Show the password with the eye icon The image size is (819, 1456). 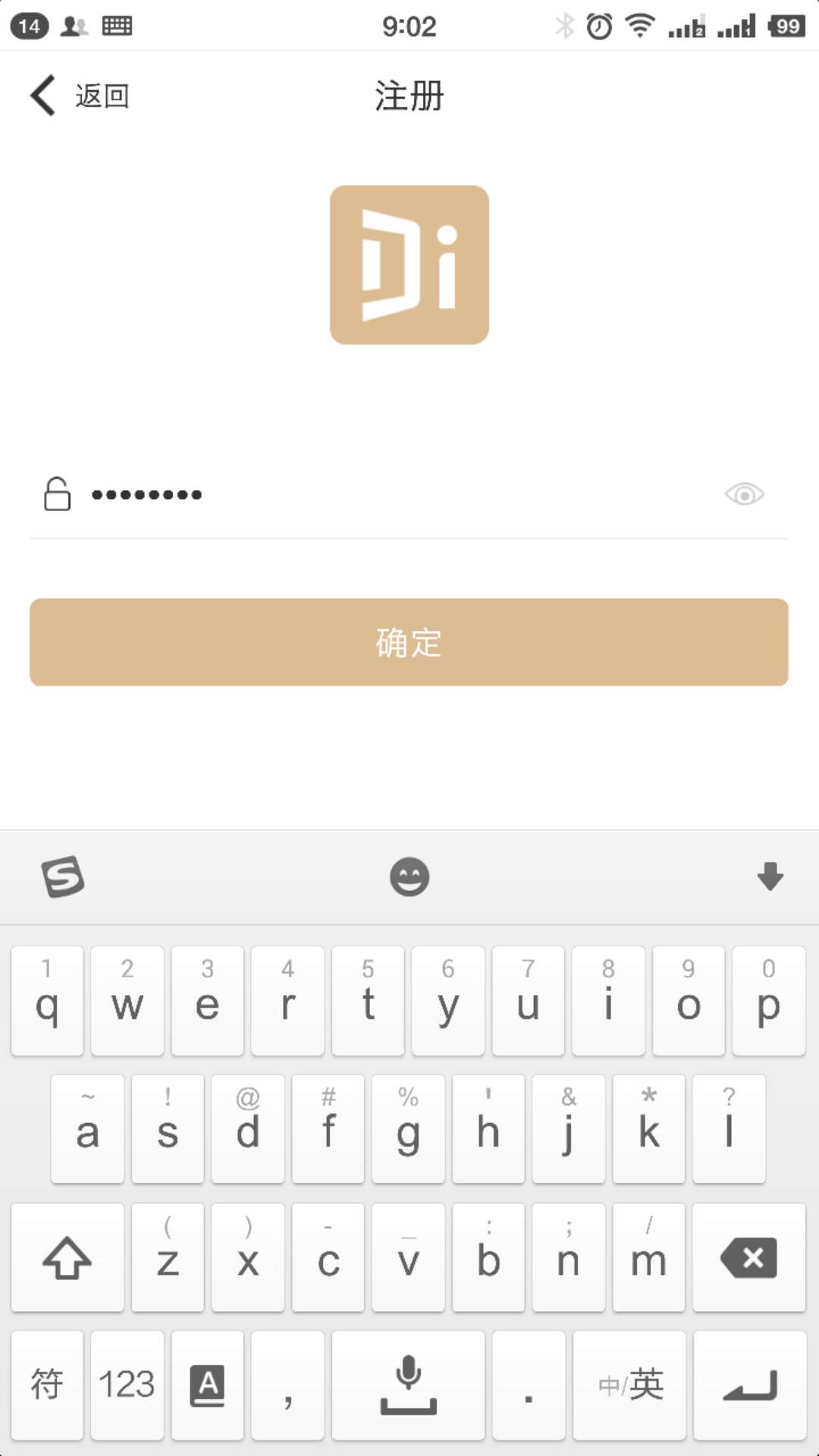pos(744,495)
